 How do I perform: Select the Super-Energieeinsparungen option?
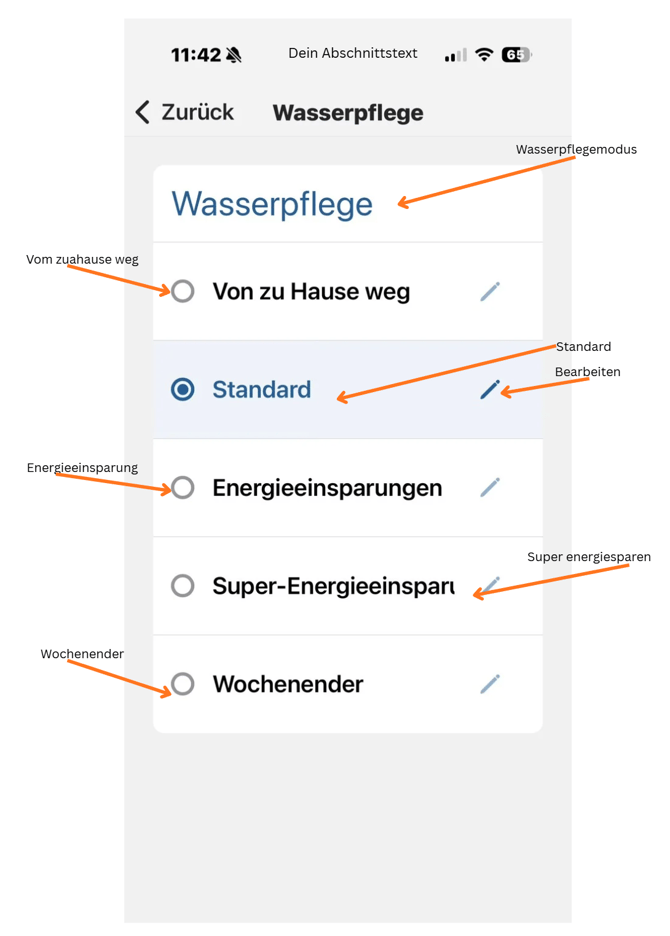coord(182,585)
